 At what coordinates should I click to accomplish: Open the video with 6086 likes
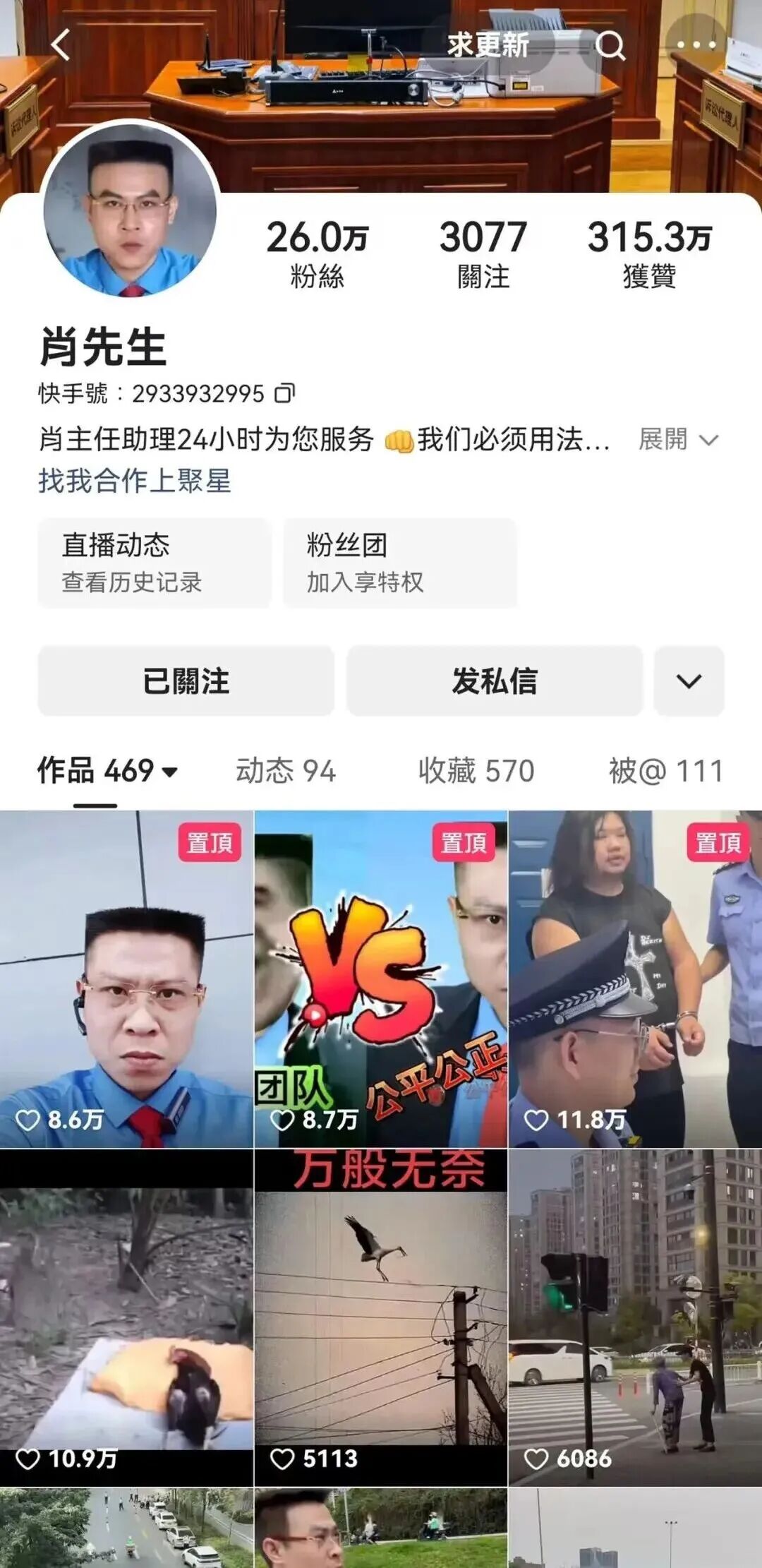(635, 1317)
